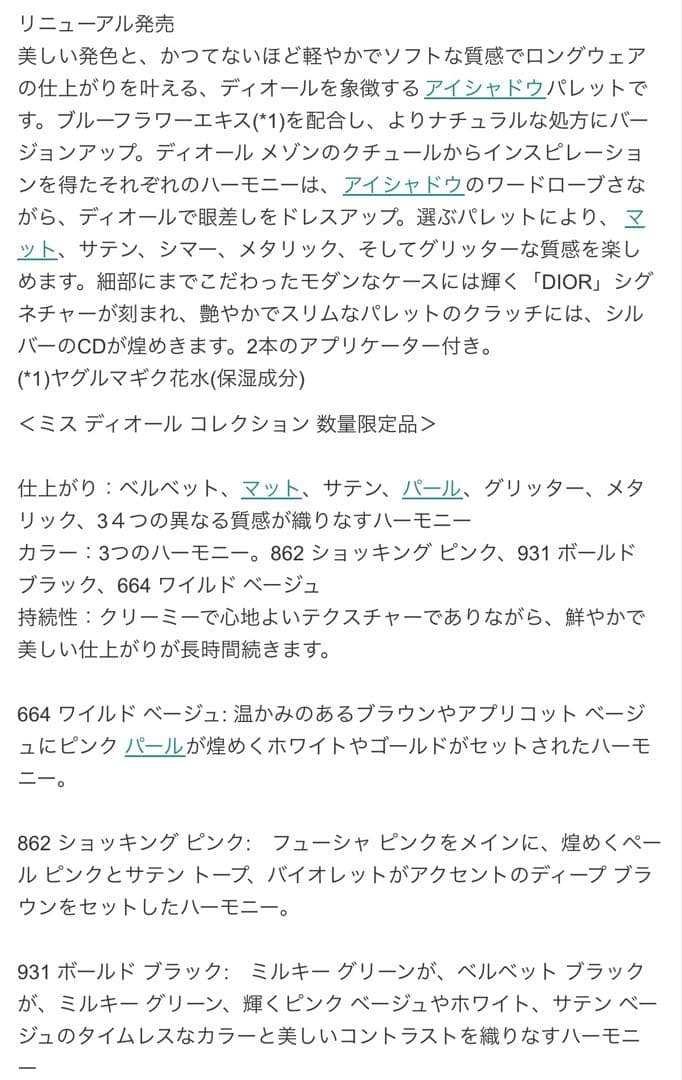Open the アイシャドウ link before パレットです
This screenshot has height=1080, width=682.
coord(484,88)
